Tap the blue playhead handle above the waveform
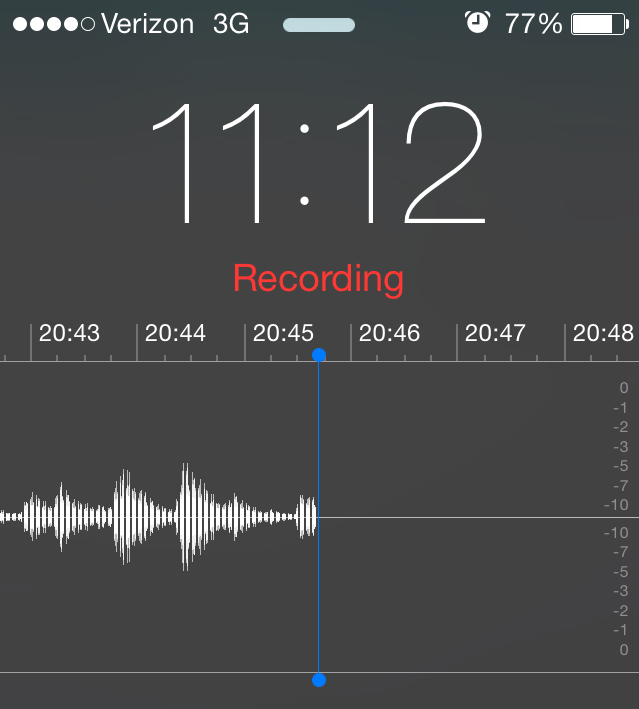Image resolution: width=639 pixels, height=709 pixels. click(x=319, y=355)
